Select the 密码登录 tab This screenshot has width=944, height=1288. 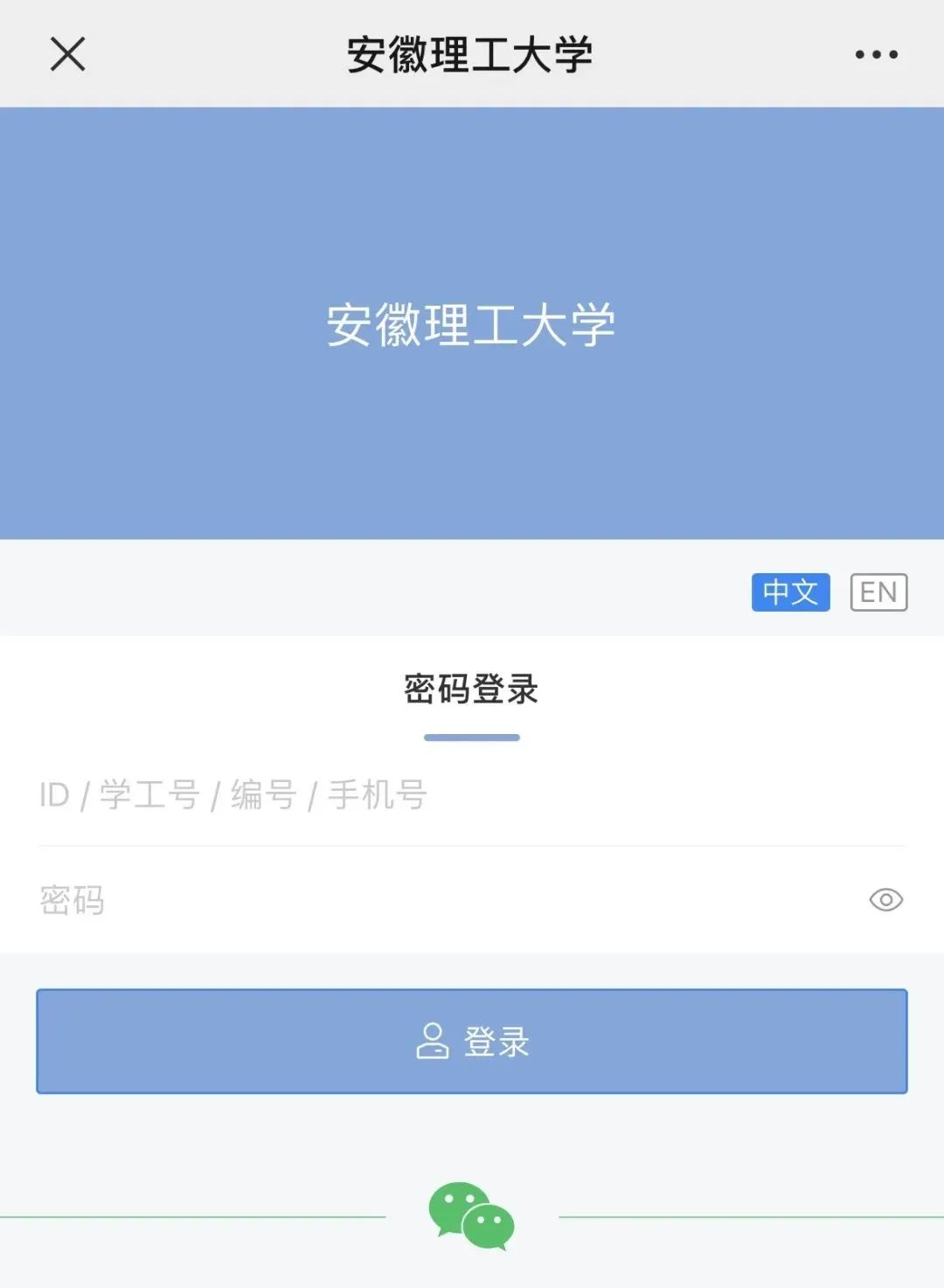pos(471,690)
